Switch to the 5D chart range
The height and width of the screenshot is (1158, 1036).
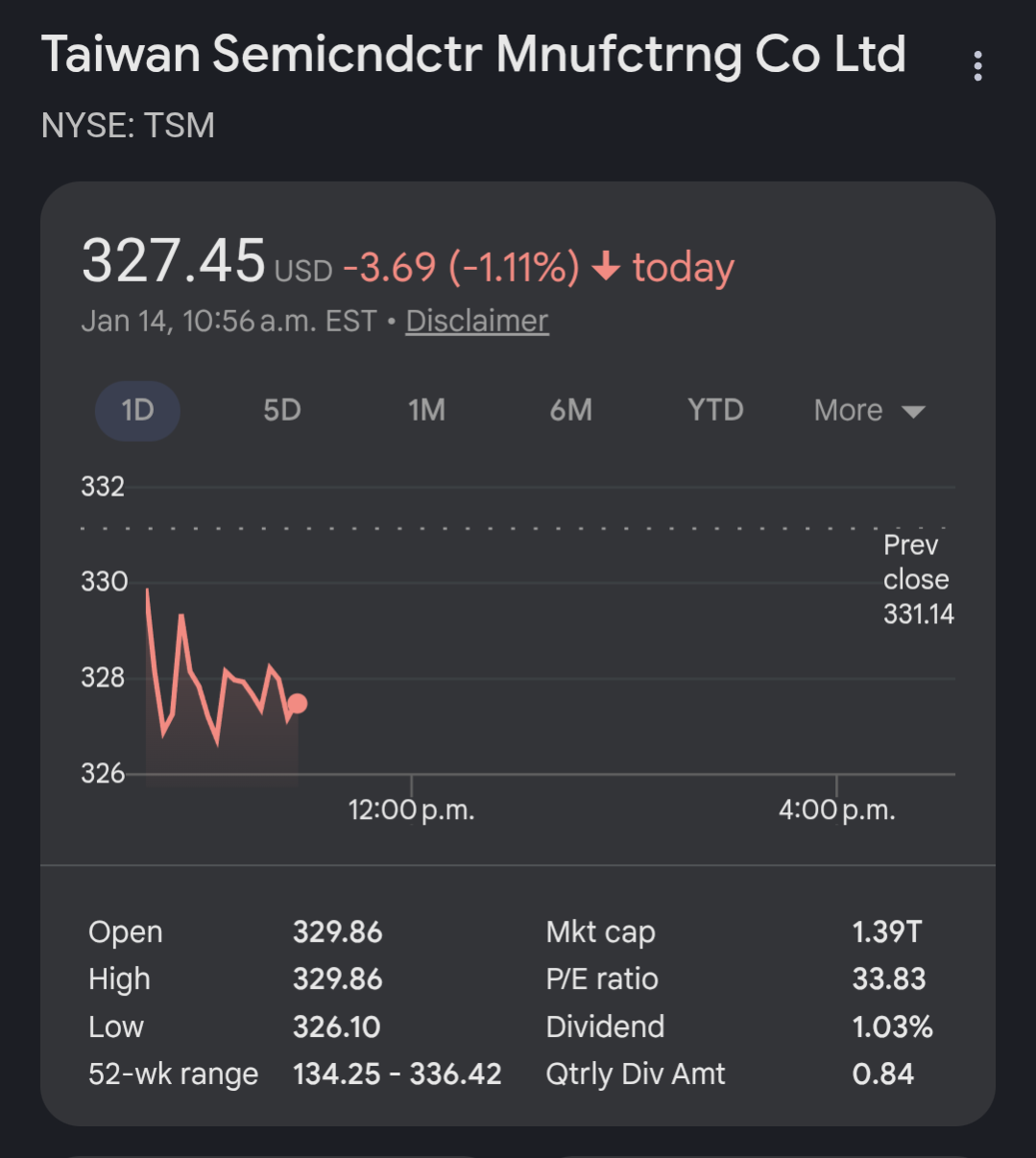282,411
